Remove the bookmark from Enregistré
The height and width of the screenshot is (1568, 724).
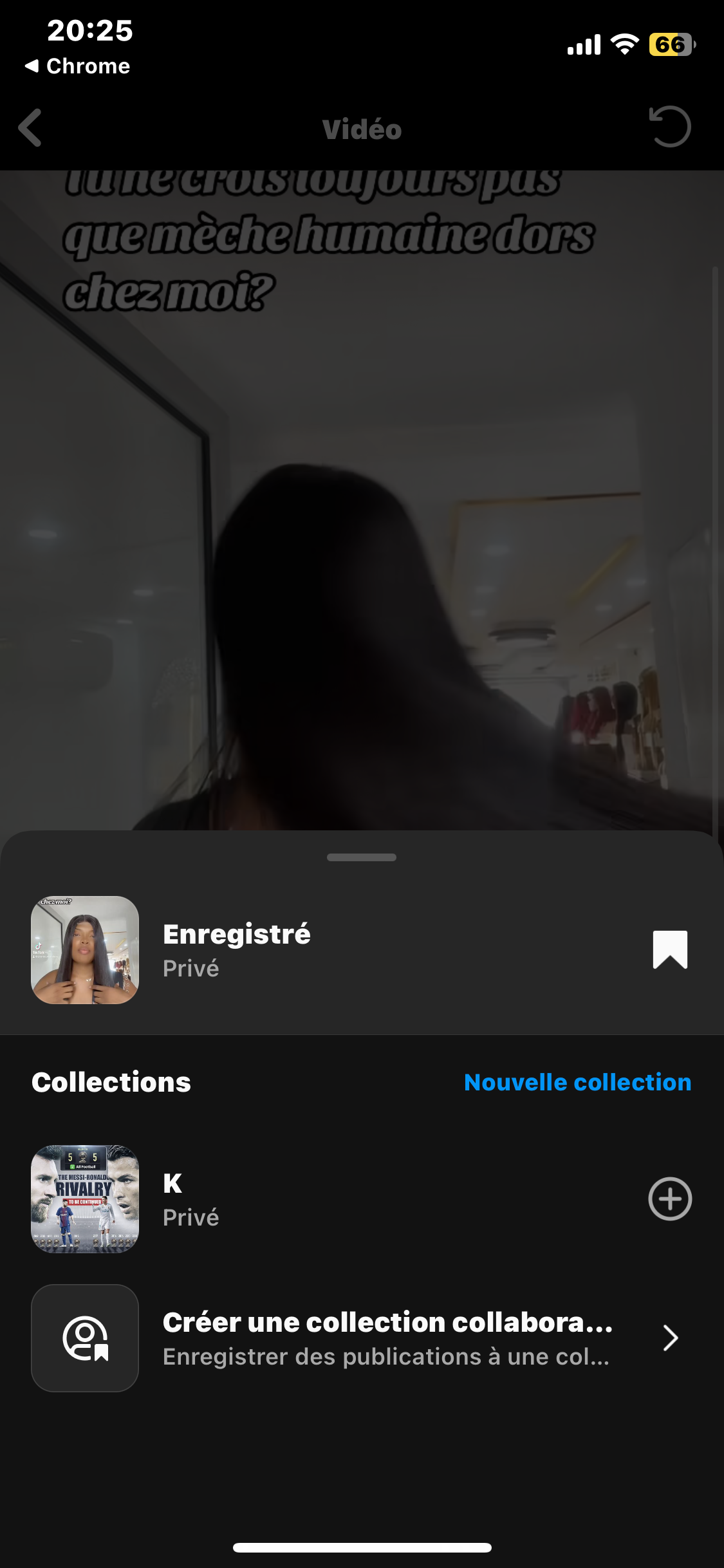[670, 949]
